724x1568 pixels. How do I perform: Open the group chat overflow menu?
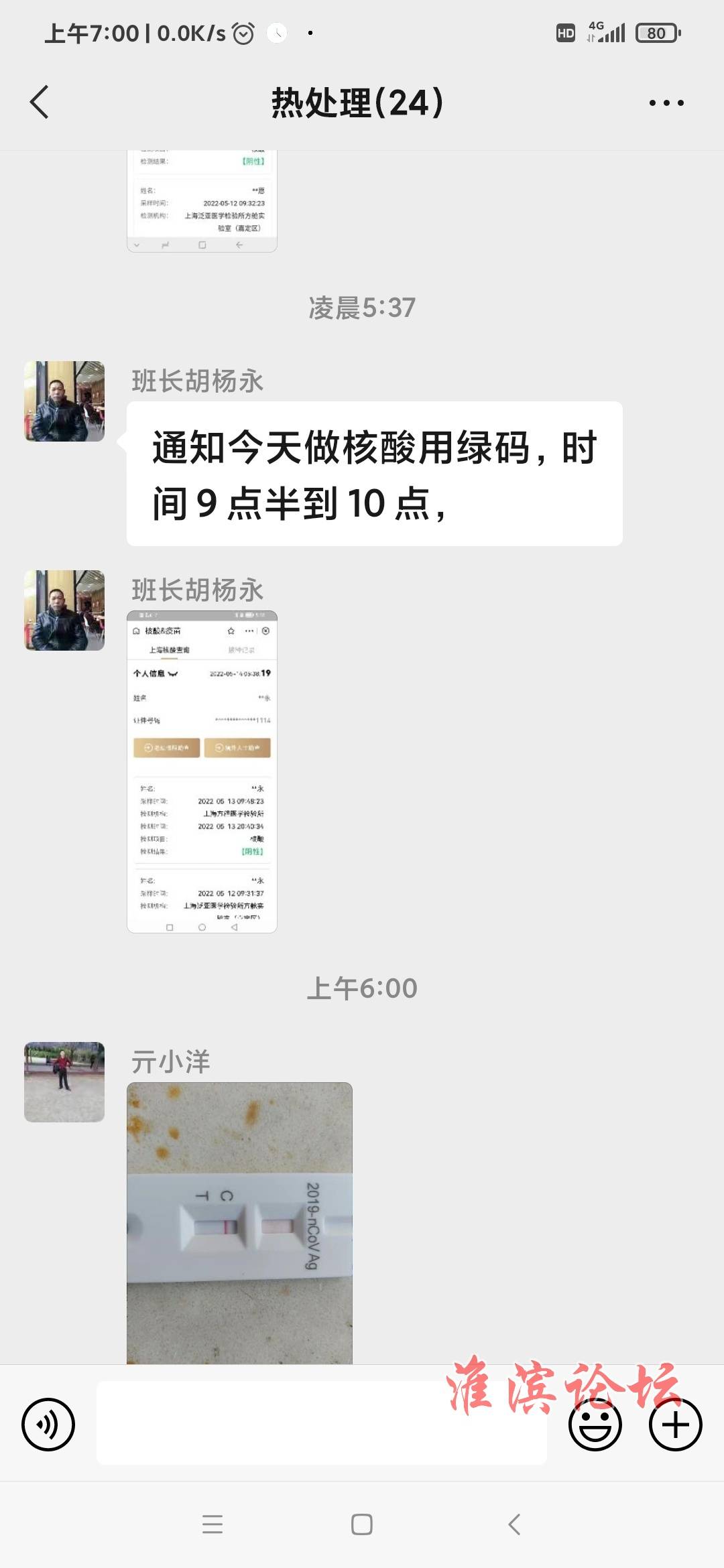click(x=666, y=103)
